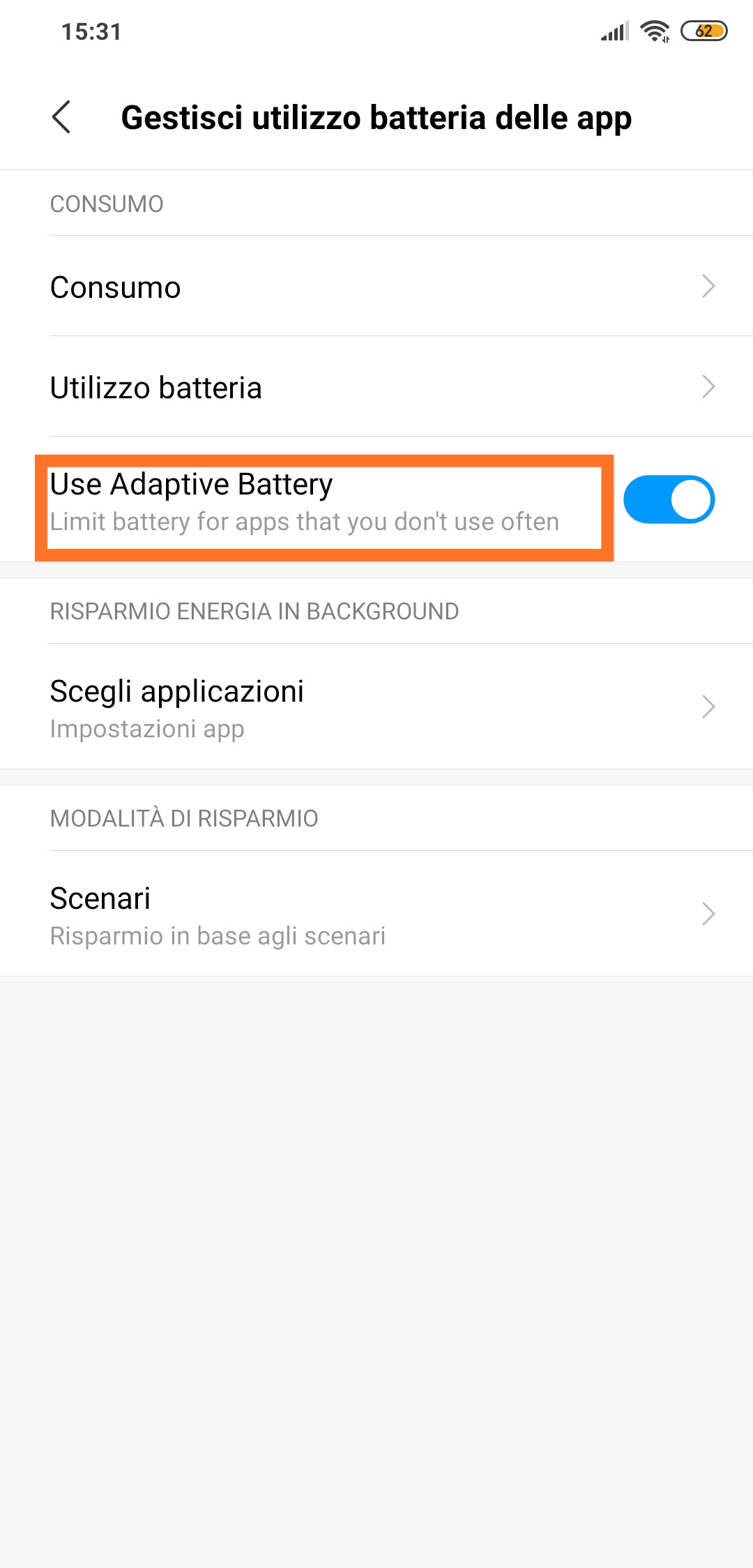Open Scegli applicazioni settings

click(376, 707)
